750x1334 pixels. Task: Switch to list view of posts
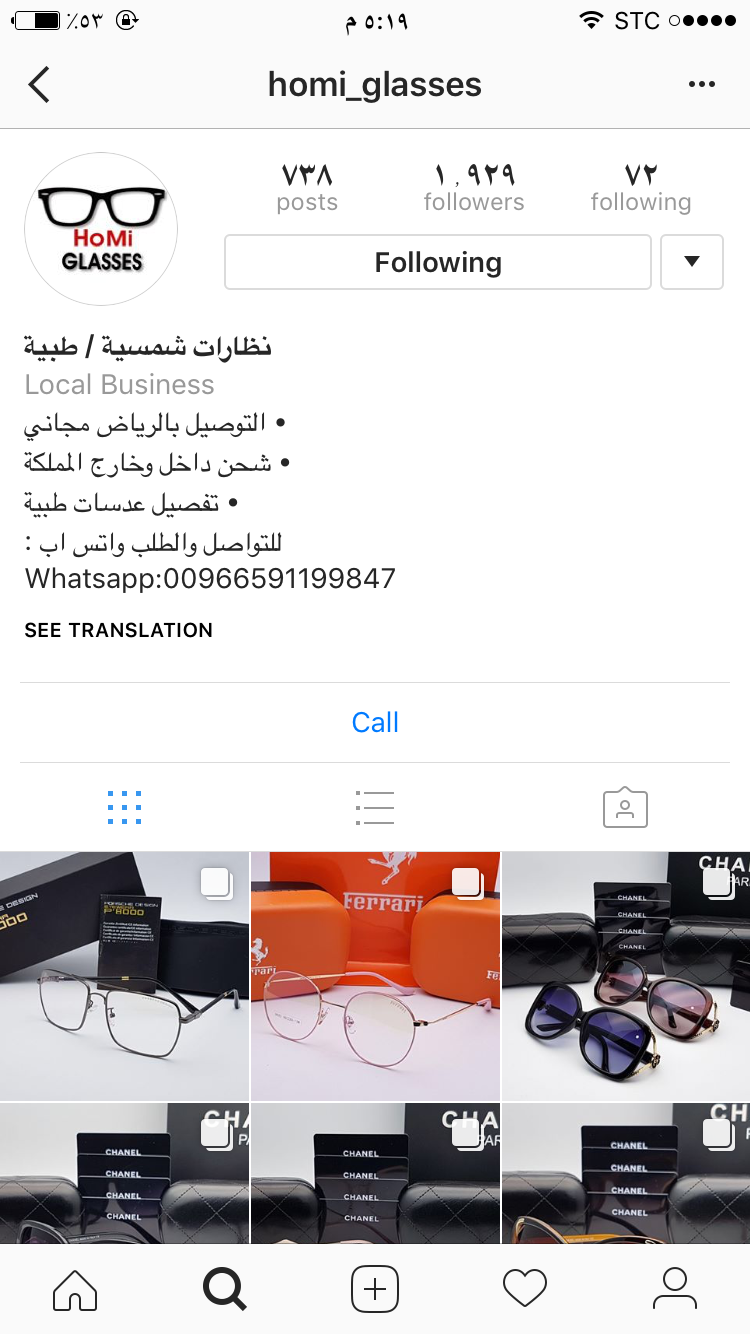375,807
